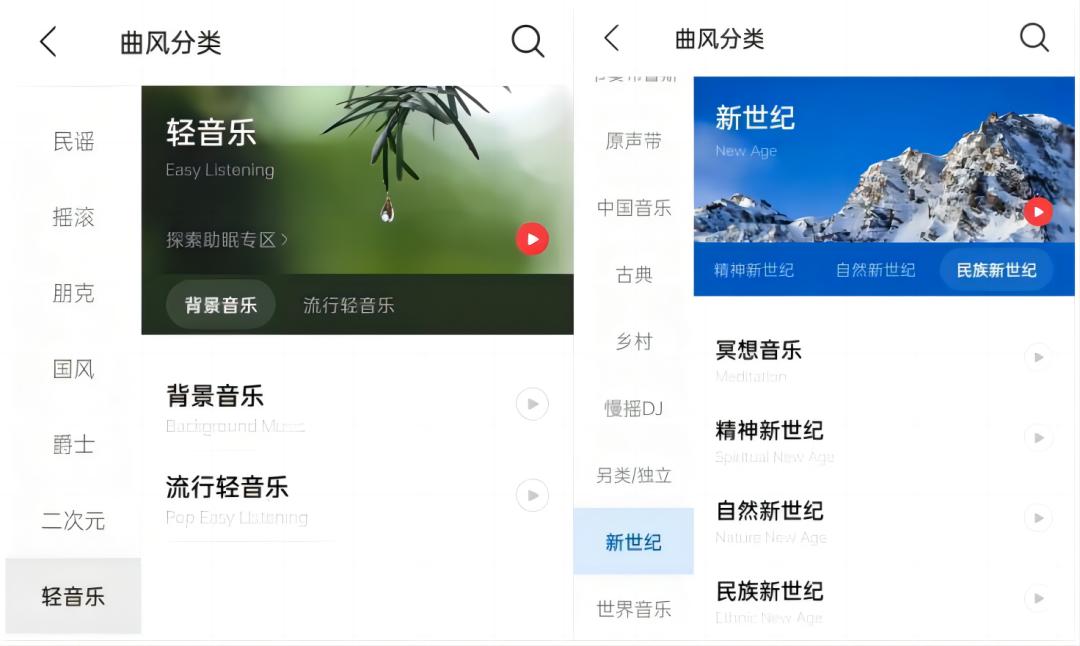This screenshot has height=646, width=1080.
Task: Switch to 二次元 category
Action: coord(73,521)
